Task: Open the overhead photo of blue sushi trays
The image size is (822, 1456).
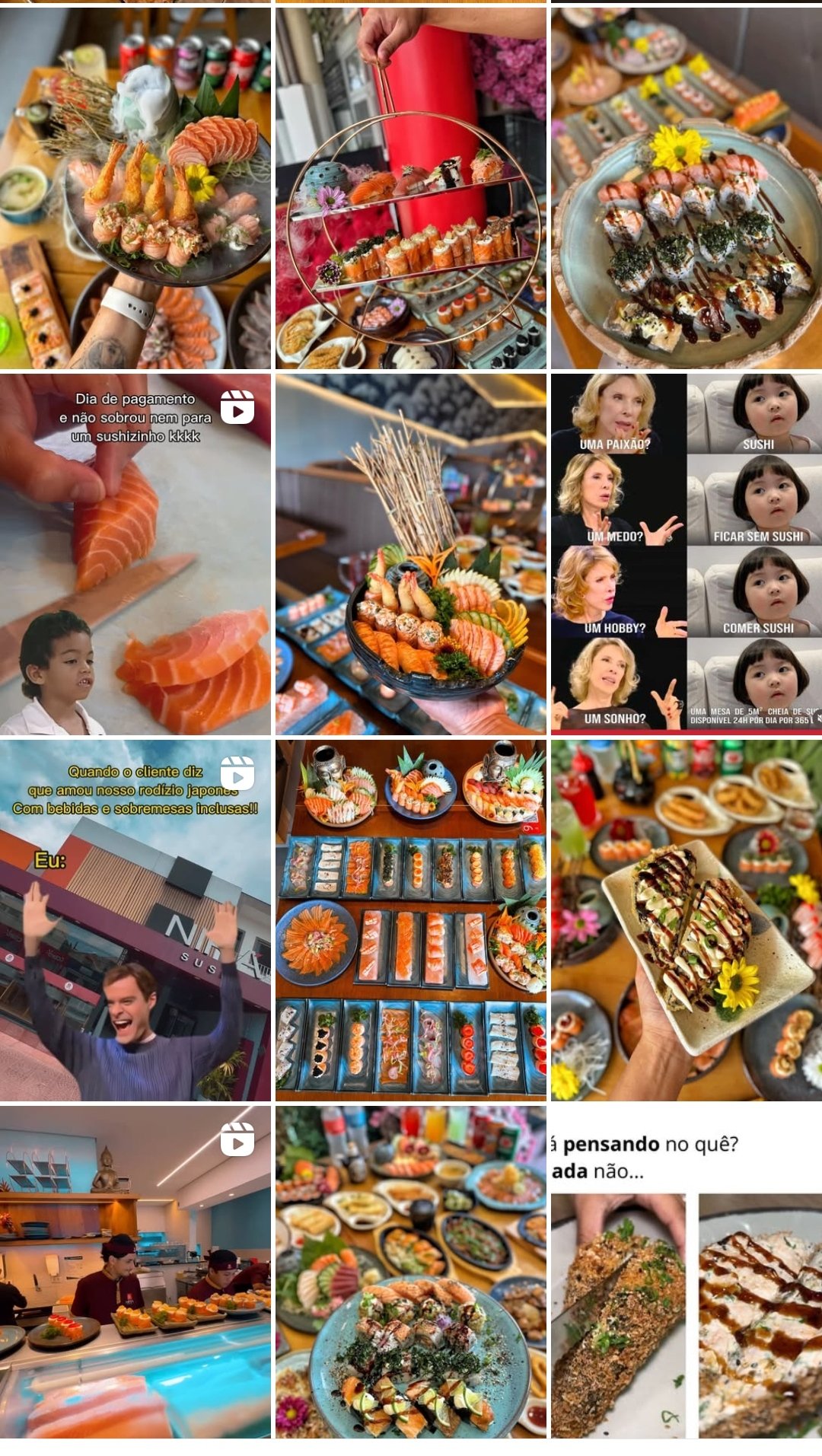Action: click(x=410, y=920)
